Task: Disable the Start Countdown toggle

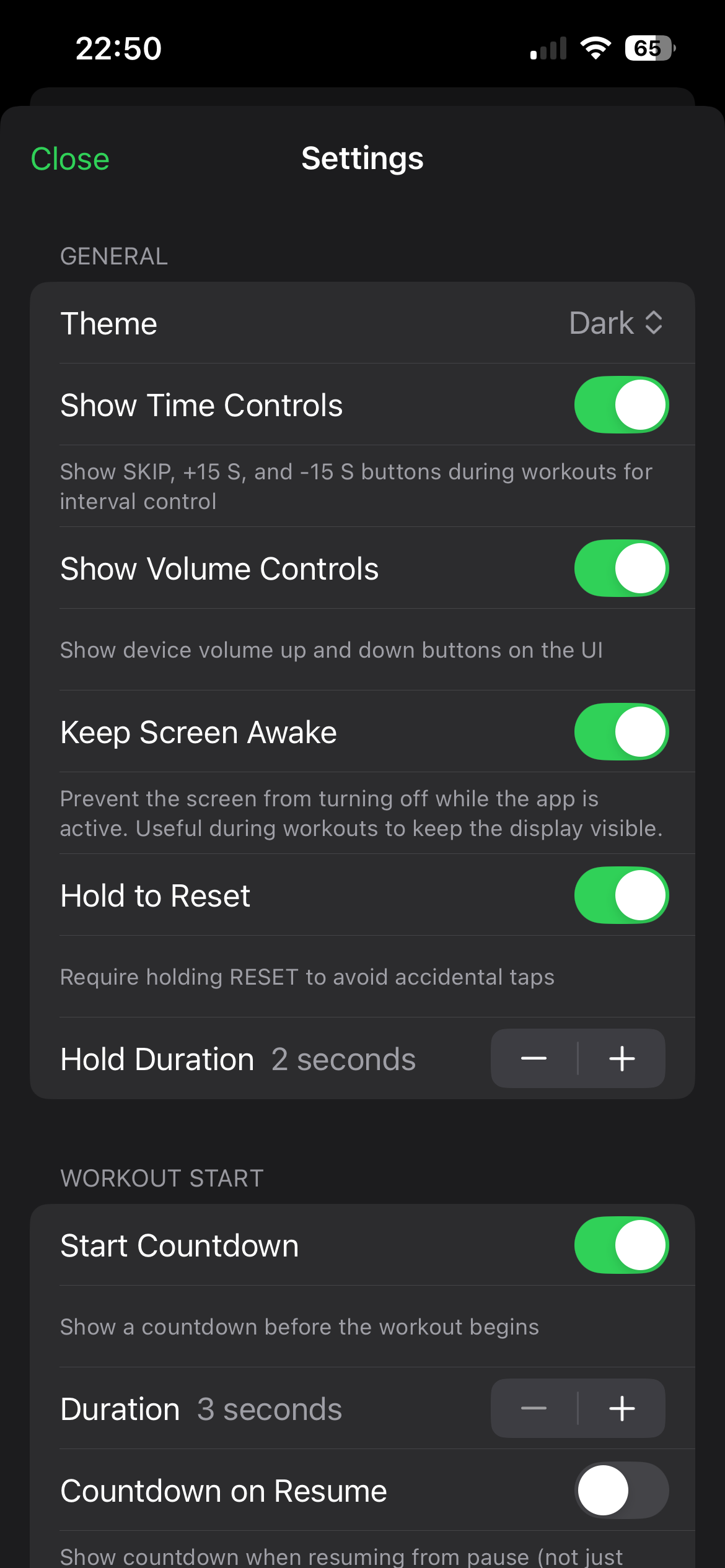Action: (620, 1245)
